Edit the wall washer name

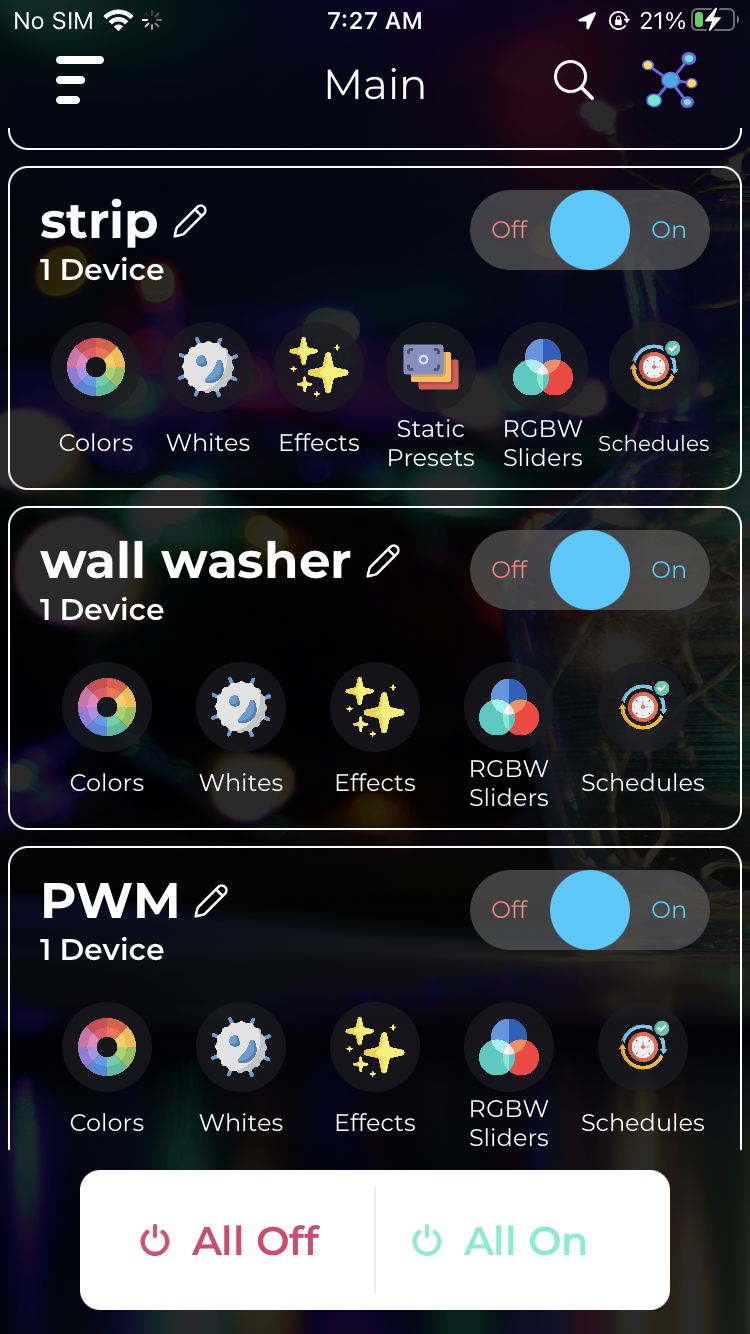[x=383, y=561]
